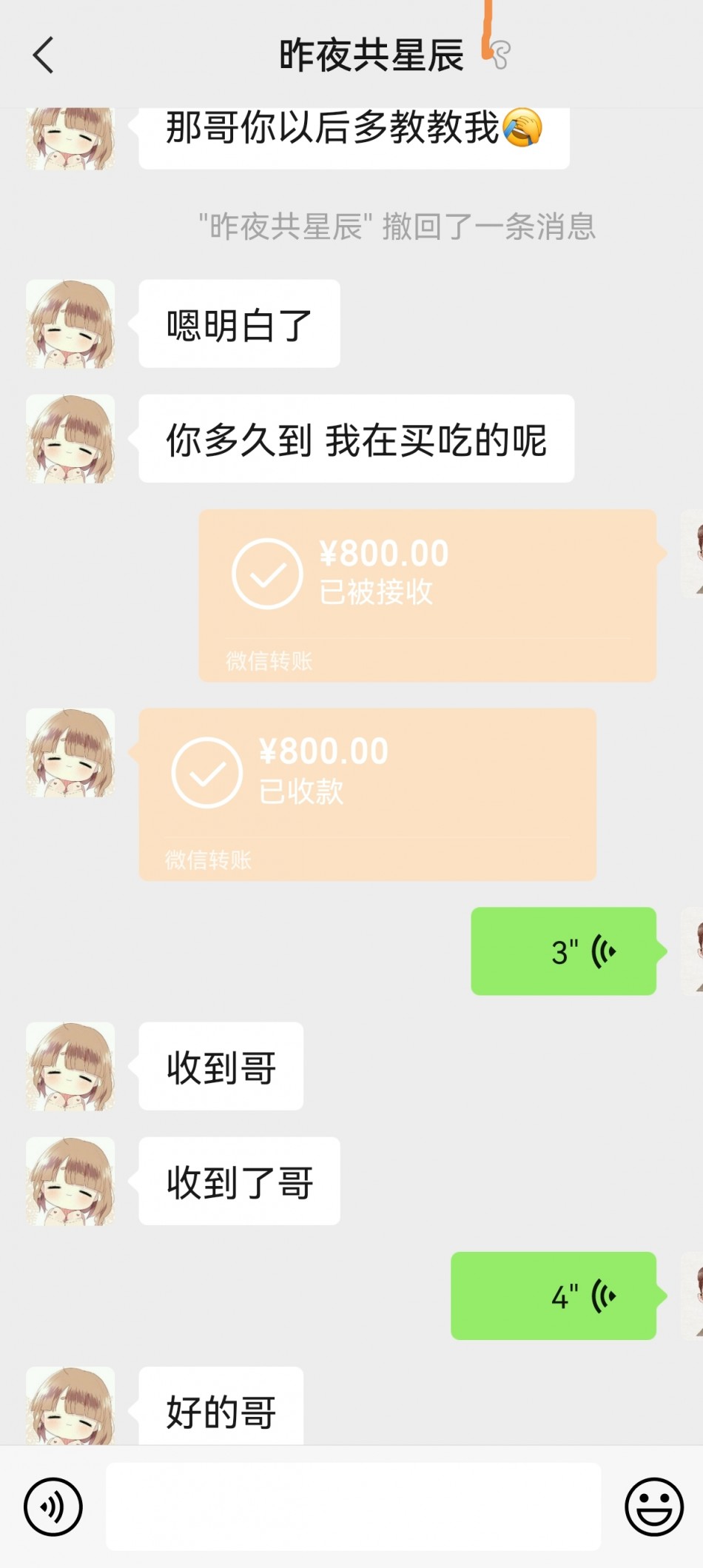Viewport: 703px width, 1568px height.
Task: Play the 4-second voice message
Action: click(x=554, y=1296)
